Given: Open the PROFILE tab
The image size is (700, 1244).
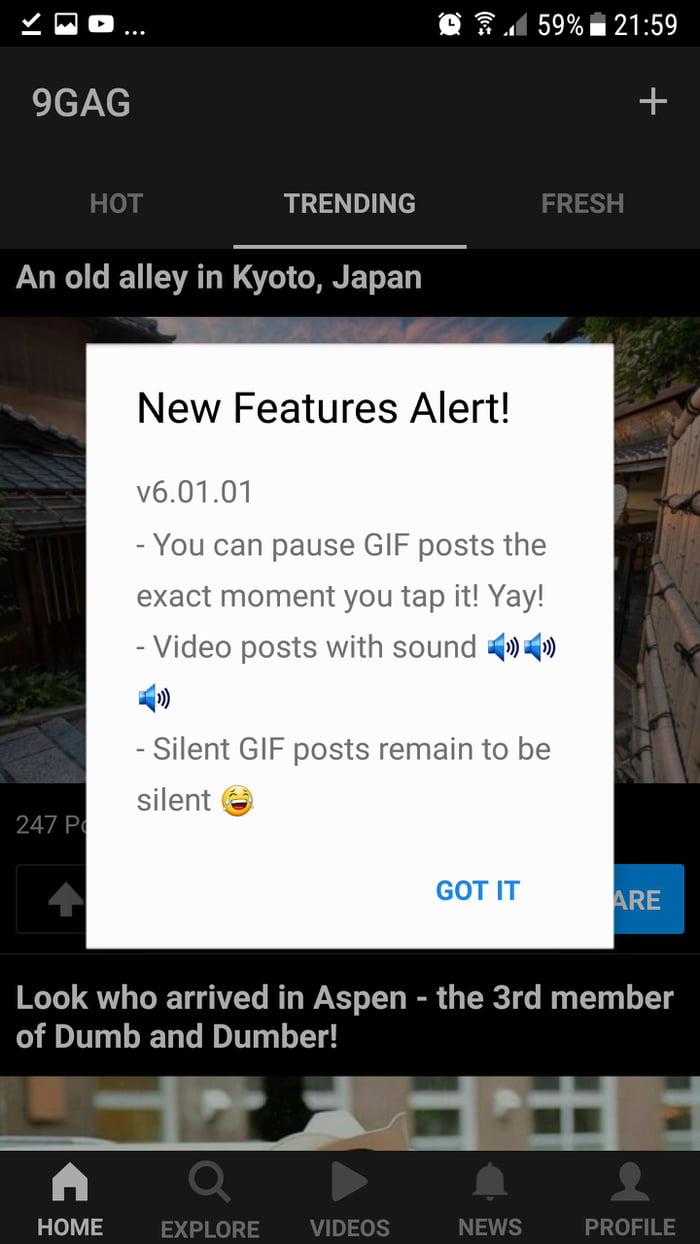Looking at the screenshot, I should (x=630, y=1198).
